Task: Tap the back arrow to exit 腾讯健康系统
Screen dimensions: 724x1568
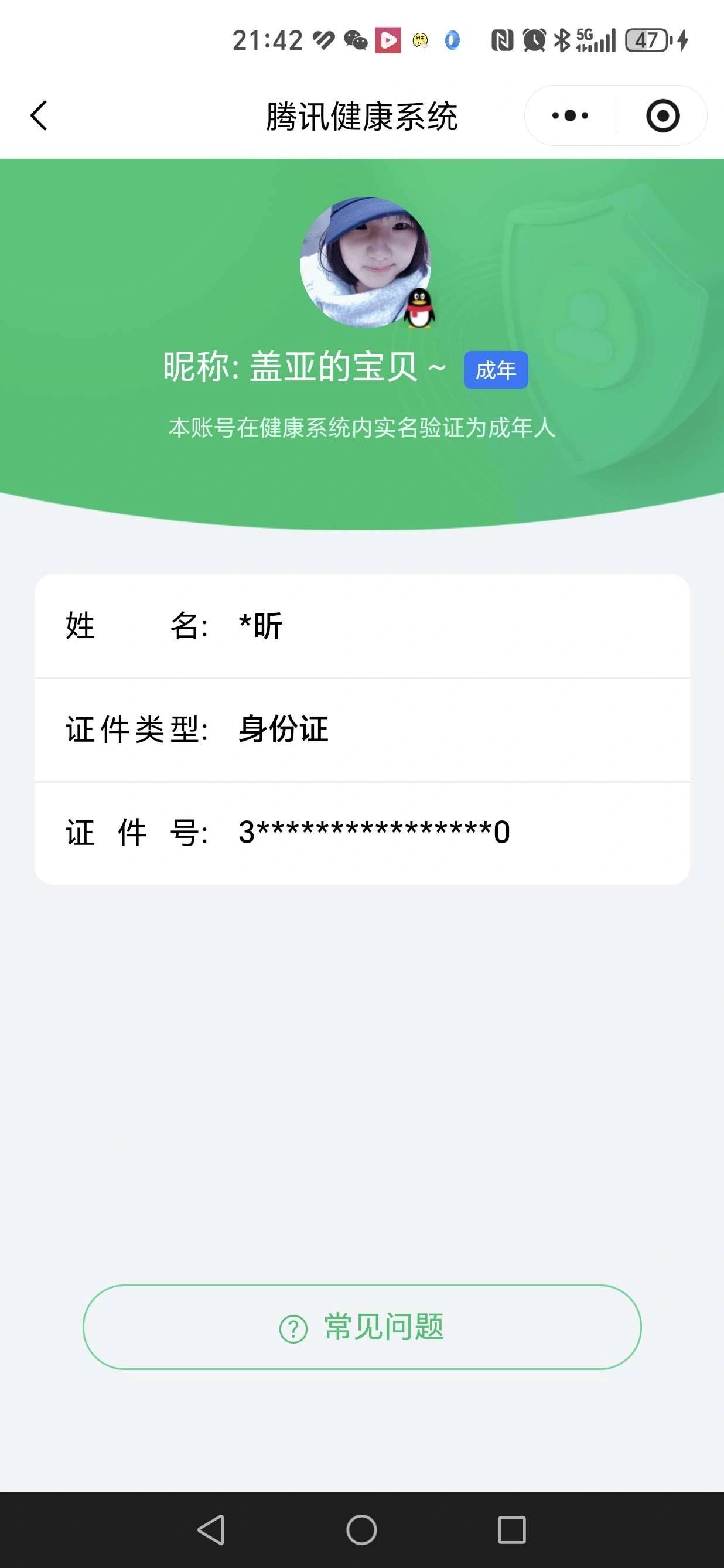Action: (x=39, y=115)
